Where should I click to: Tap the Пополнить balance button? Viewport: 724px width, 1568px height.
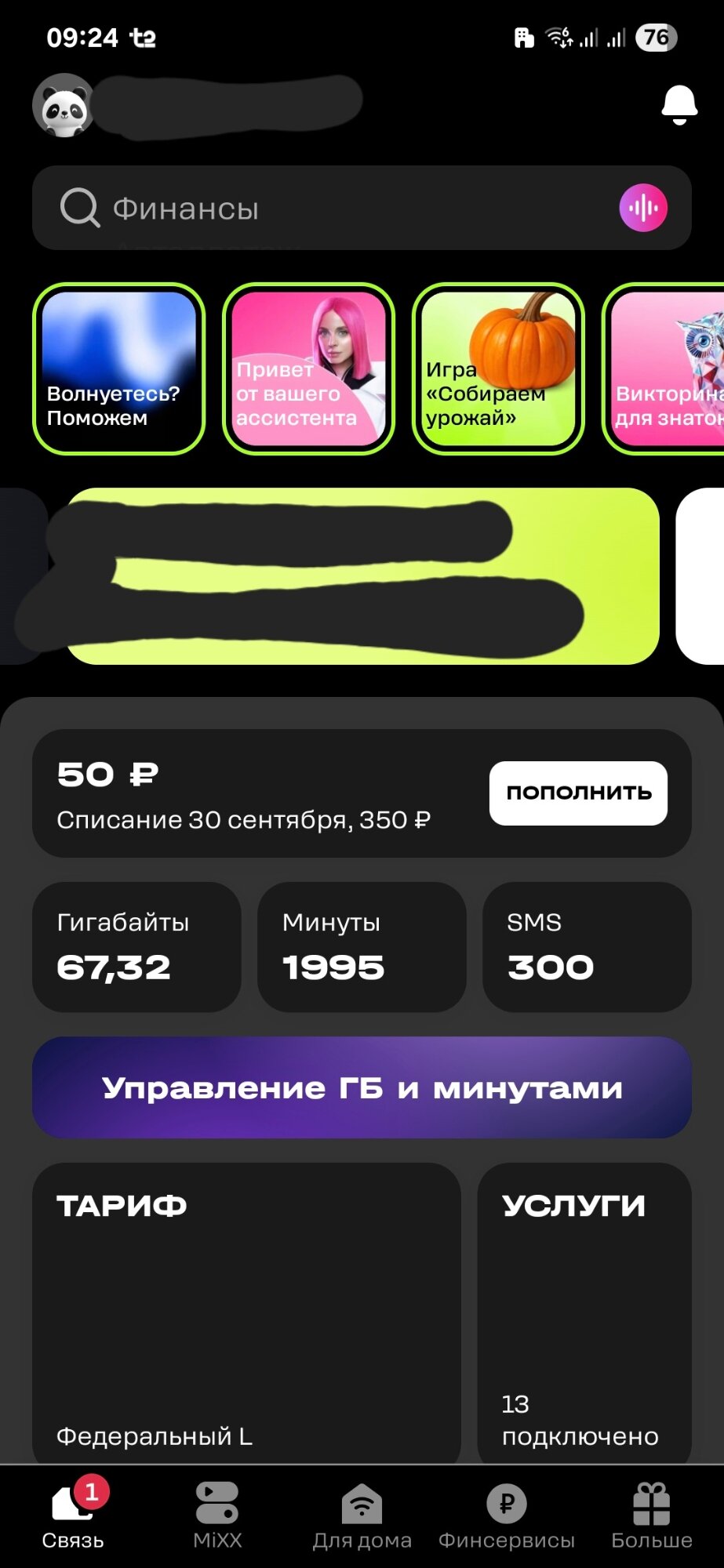[x=578, y=793]
